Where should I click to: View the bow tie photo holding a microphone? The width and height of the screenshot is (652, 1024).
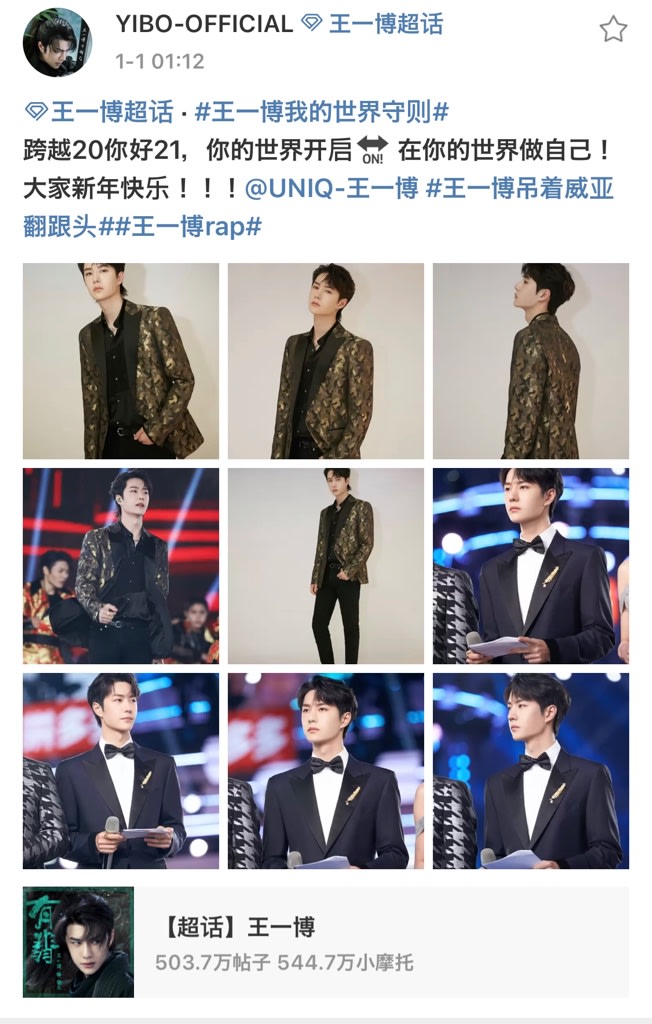click(x=121, y=770)
